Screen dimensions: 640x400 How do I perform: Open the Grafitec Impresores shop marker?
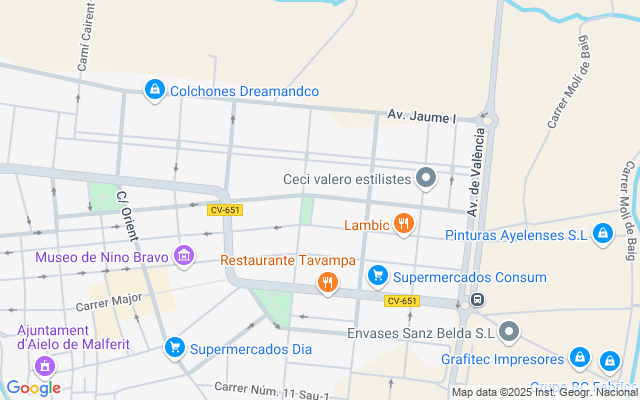click(x=580, y=358)
